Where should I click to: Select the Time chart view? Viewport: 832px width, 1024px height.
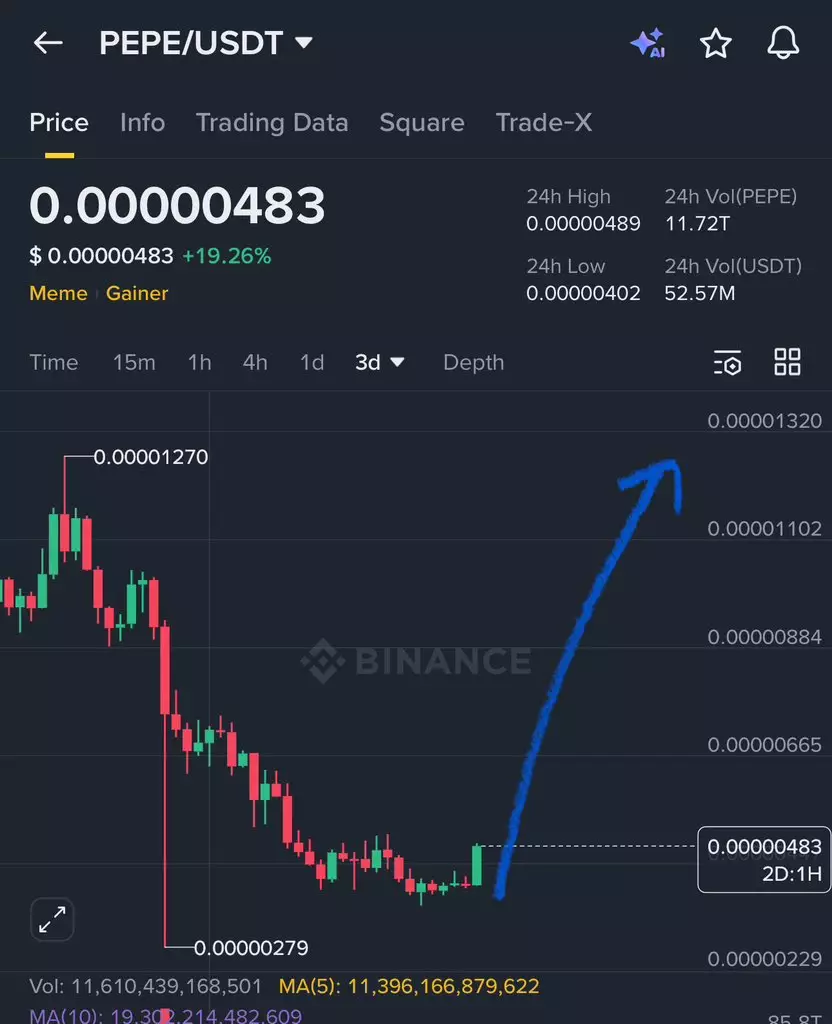(x=54, y=362)
